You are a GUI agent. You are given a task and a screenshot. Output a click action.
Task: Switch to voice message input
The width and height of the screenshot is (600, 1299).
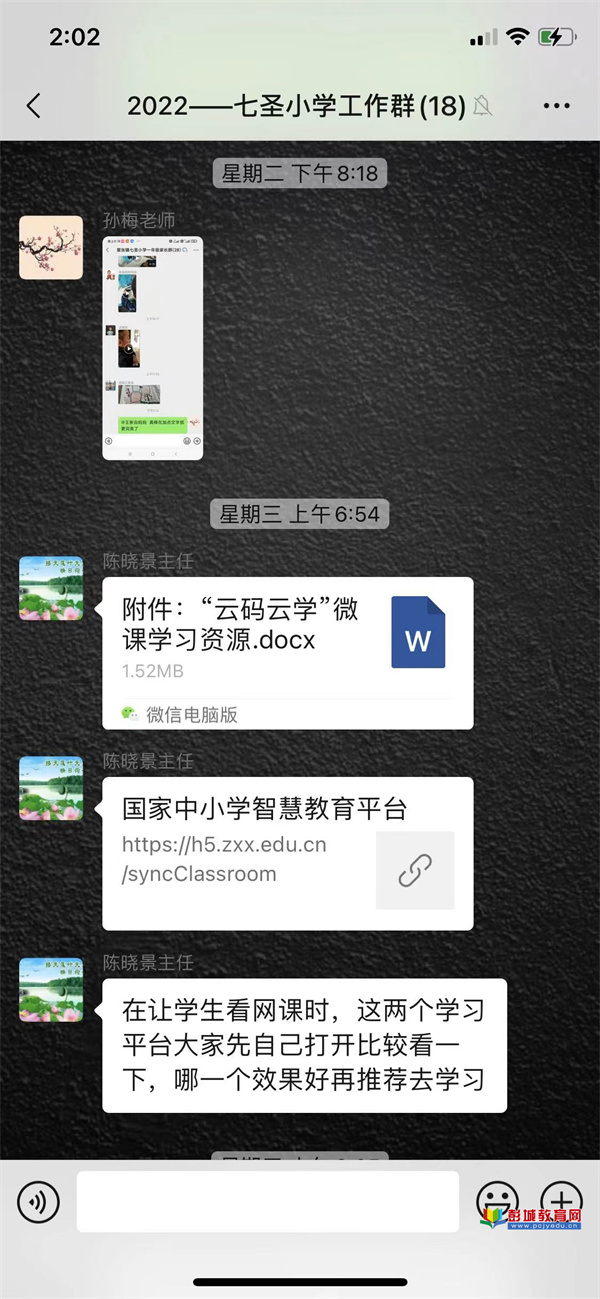[39, 1203]
